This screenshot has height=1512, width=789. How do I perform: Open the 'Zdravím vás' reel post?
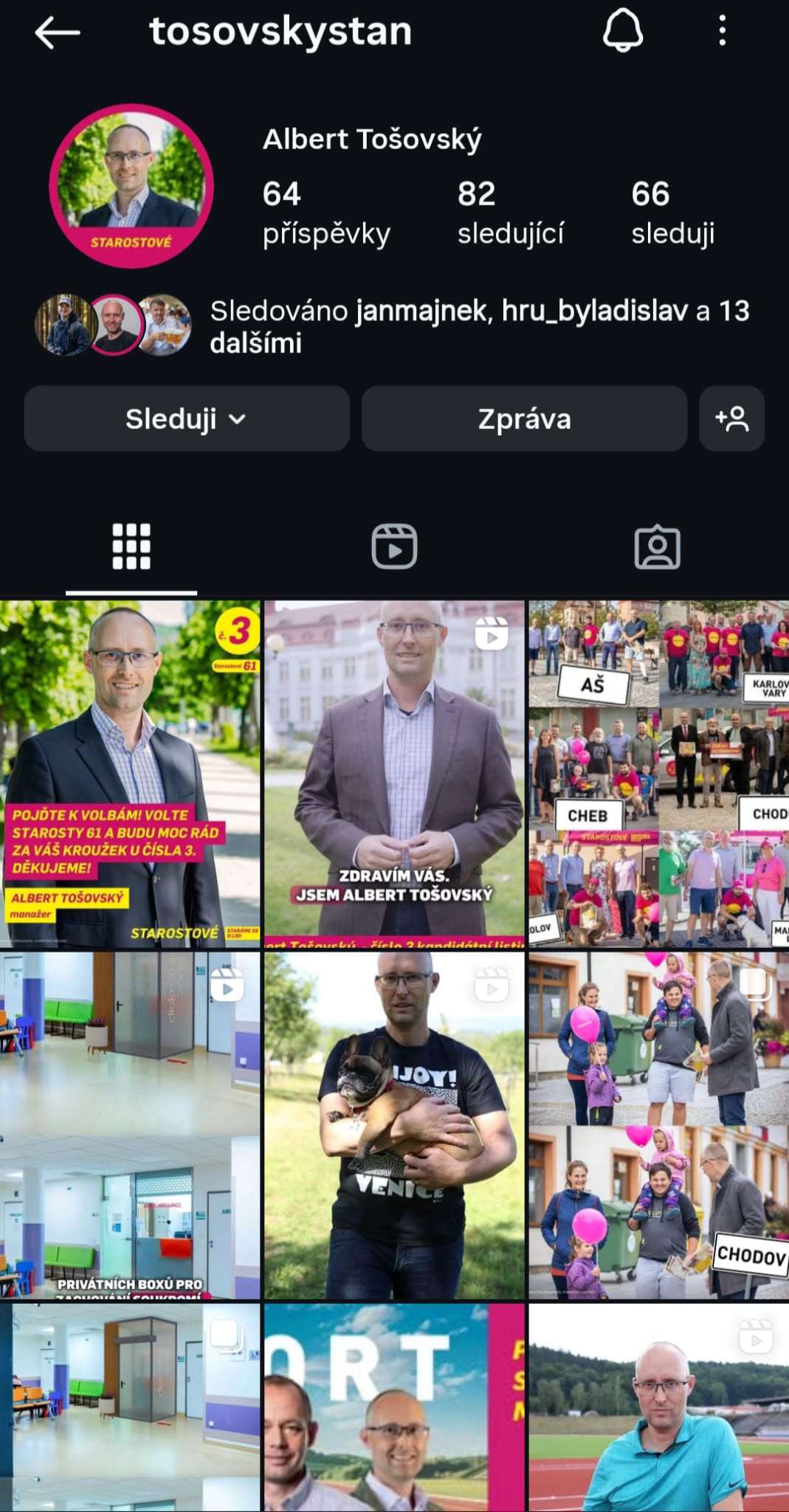(x=394, y=774)
